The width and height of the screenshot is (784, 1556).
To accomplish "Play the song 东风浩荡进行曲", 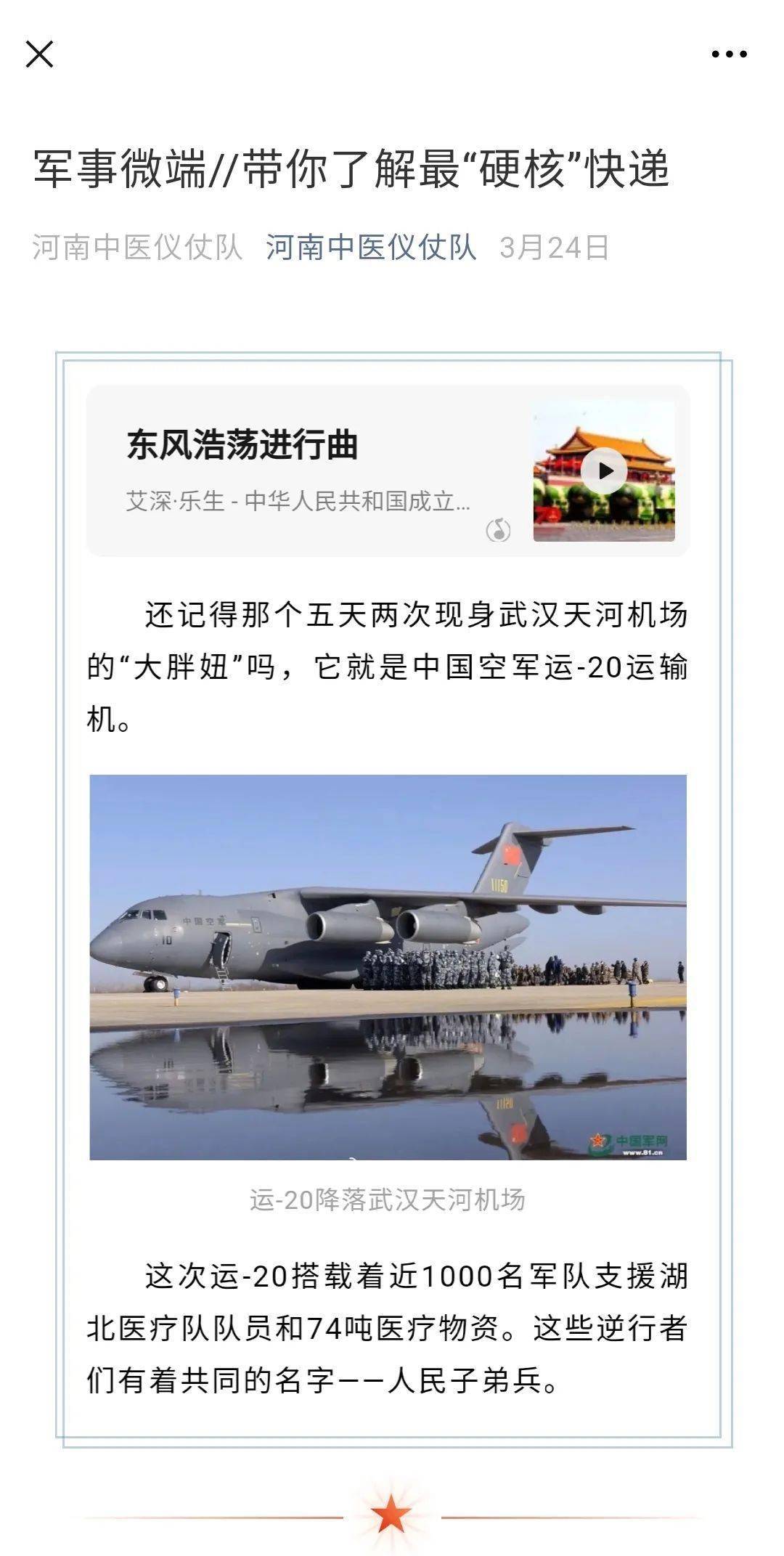I will (604, 471).
